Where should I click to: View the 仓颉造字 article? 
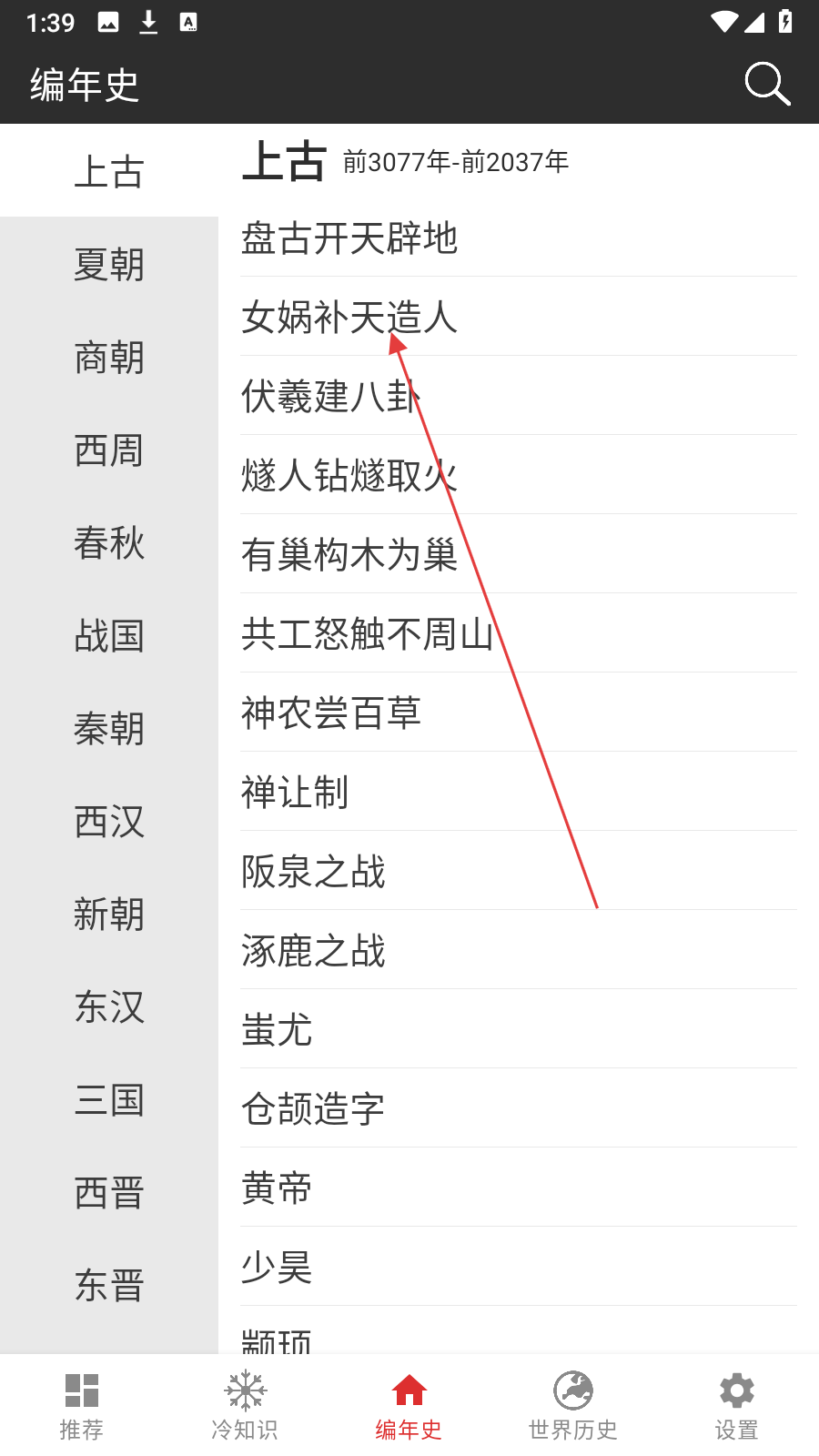[x=519, y=1108]
